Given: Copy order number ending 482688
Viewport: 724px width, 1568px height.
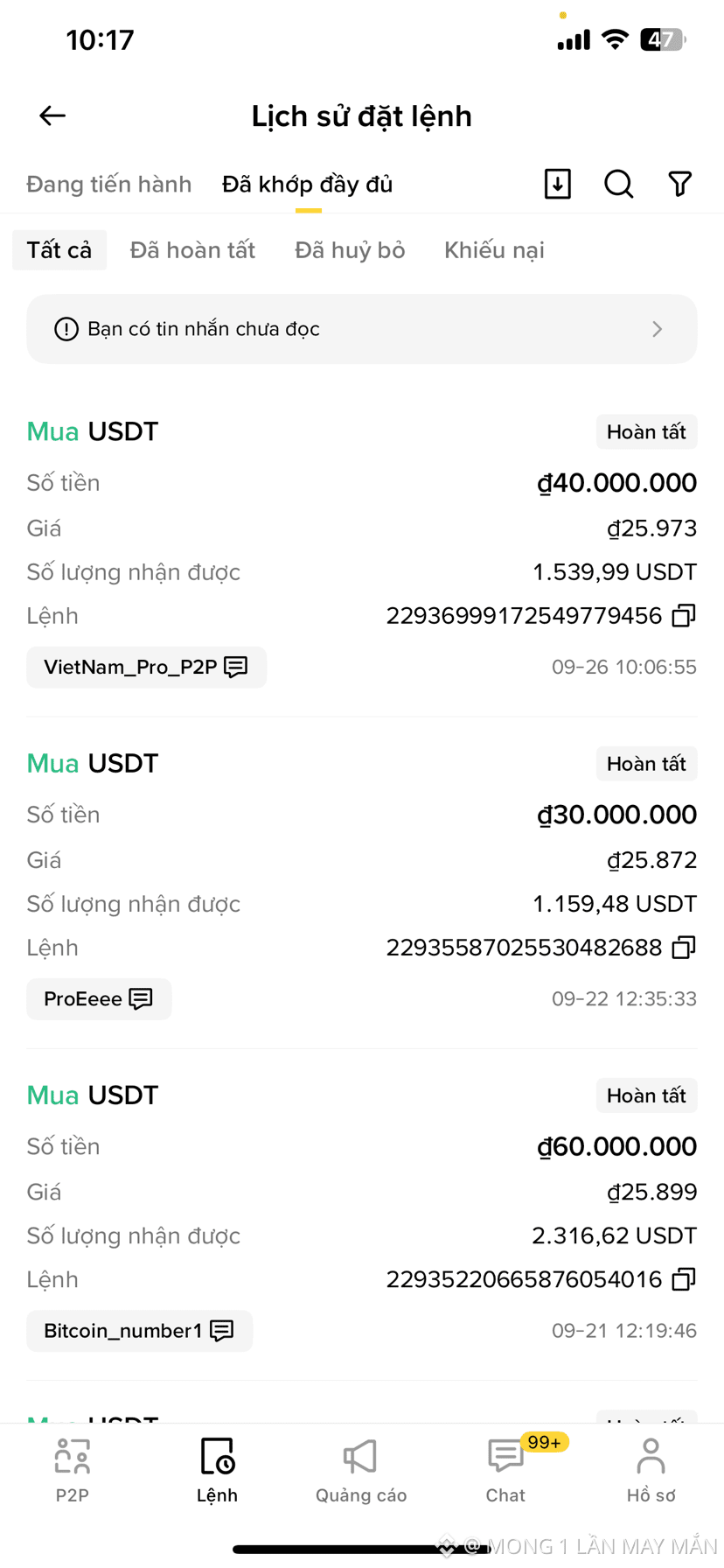Looking at the screenshot, I should tap(684, 948).
